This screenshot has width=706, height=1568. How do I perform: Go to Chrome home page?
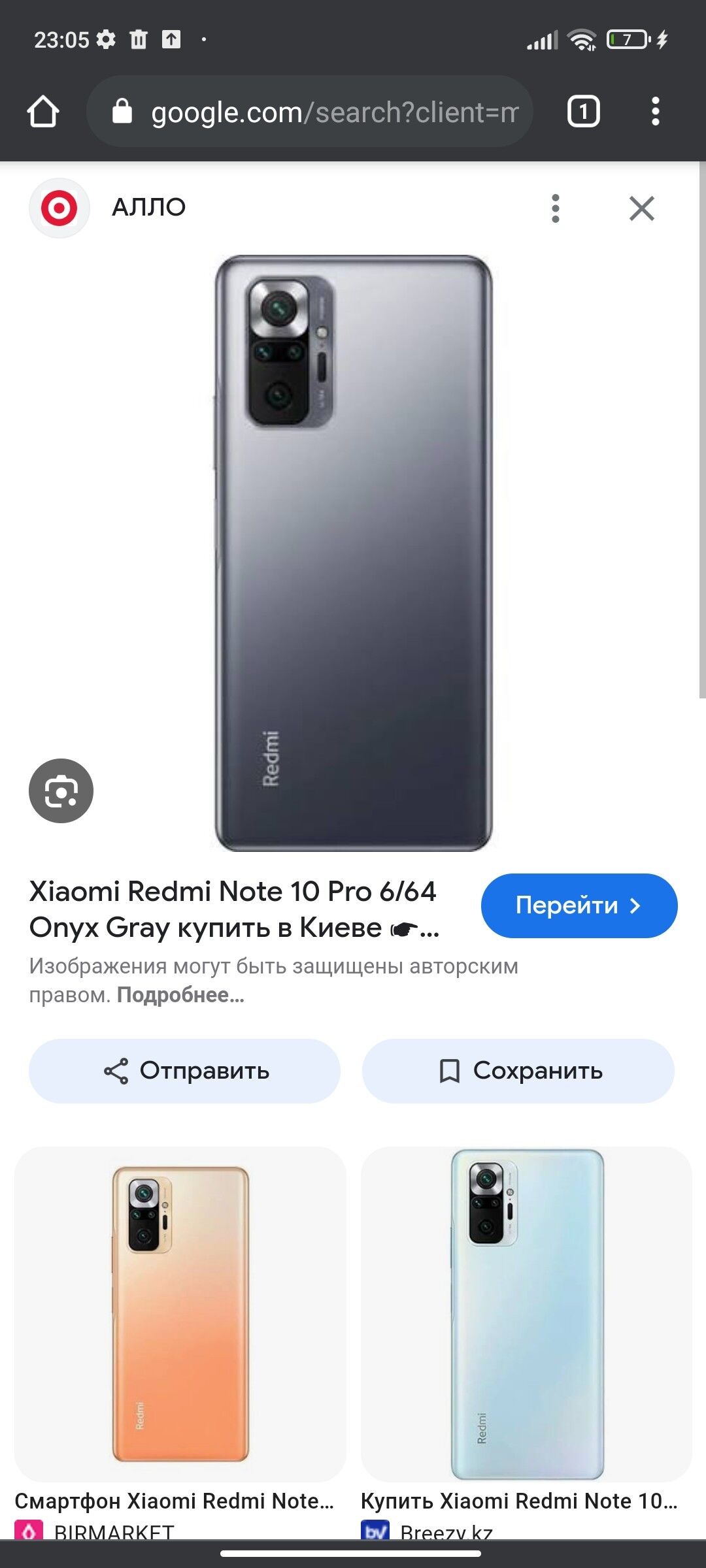43,112
